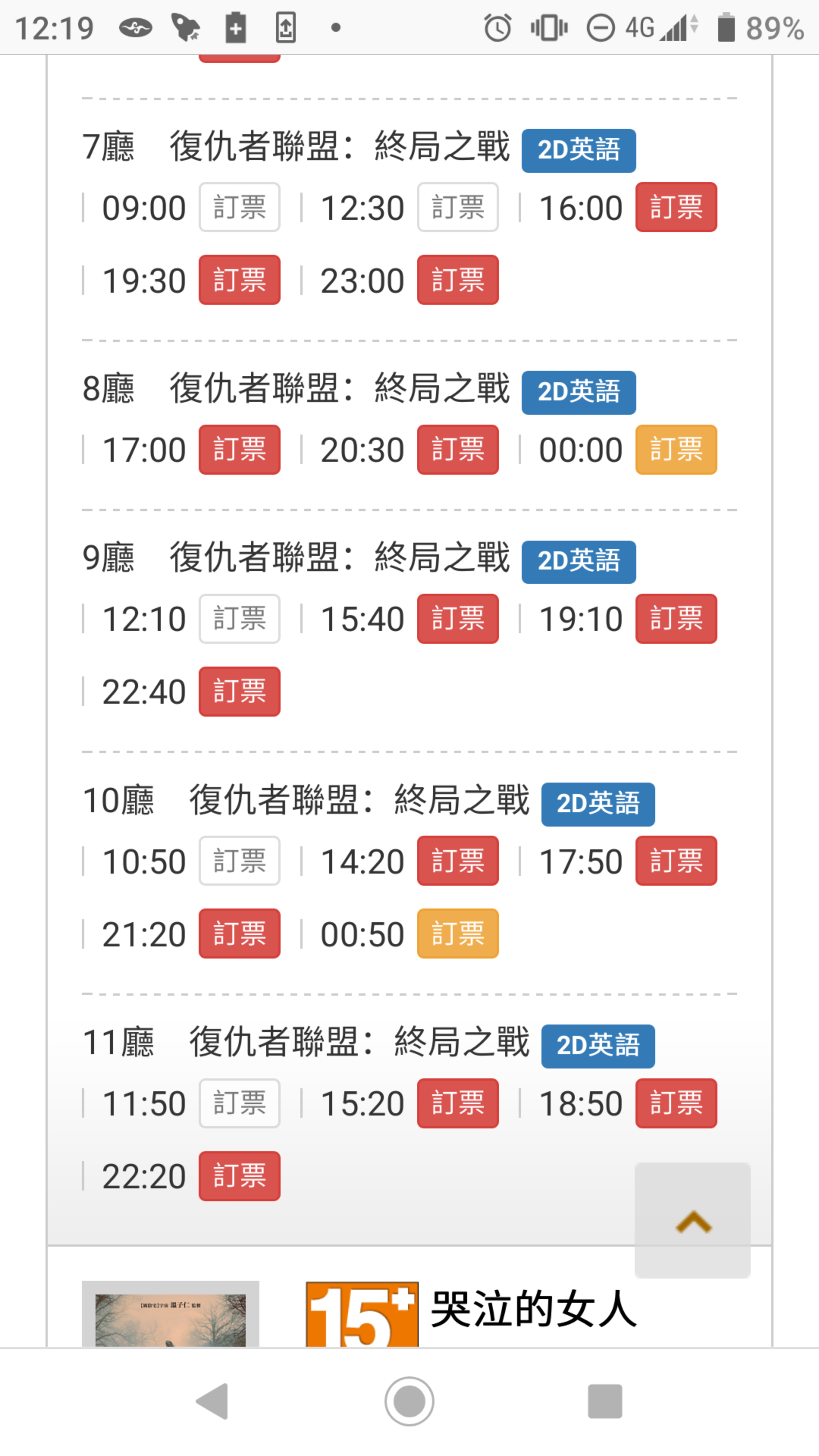Book the 22:40 showing in hall 9
The width and height of the screenshot is (819, 1456).
pyautogui.click(x=239, y=691)
